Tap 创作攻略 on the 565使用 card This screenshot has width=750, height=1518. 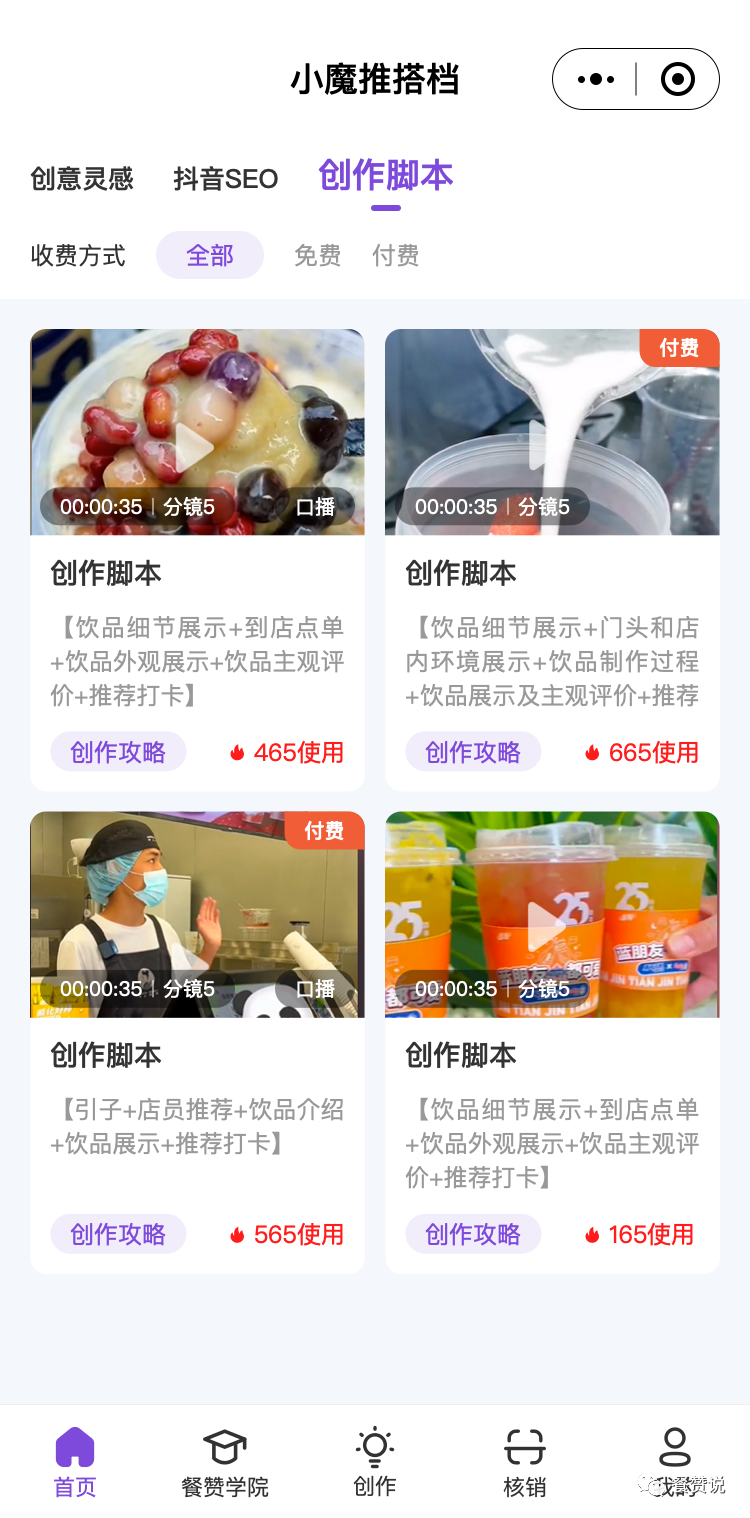click(x=118, y=1234)
